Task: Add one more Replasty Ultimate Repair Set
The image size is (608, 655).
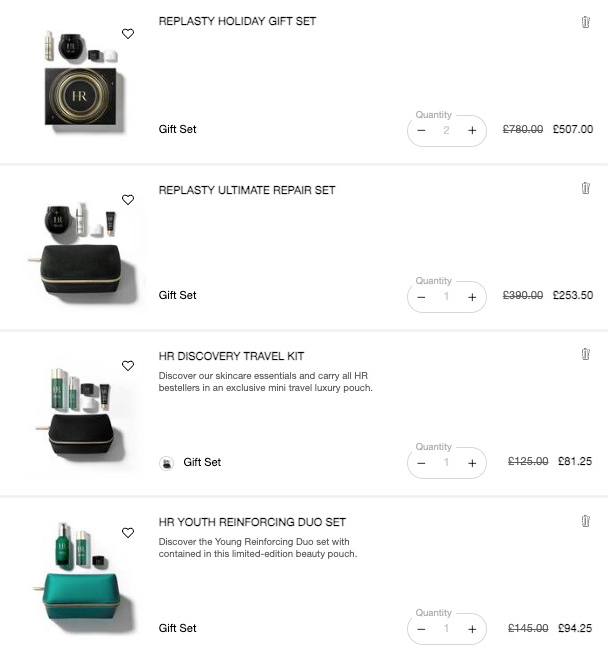Action: pos(472,297)
